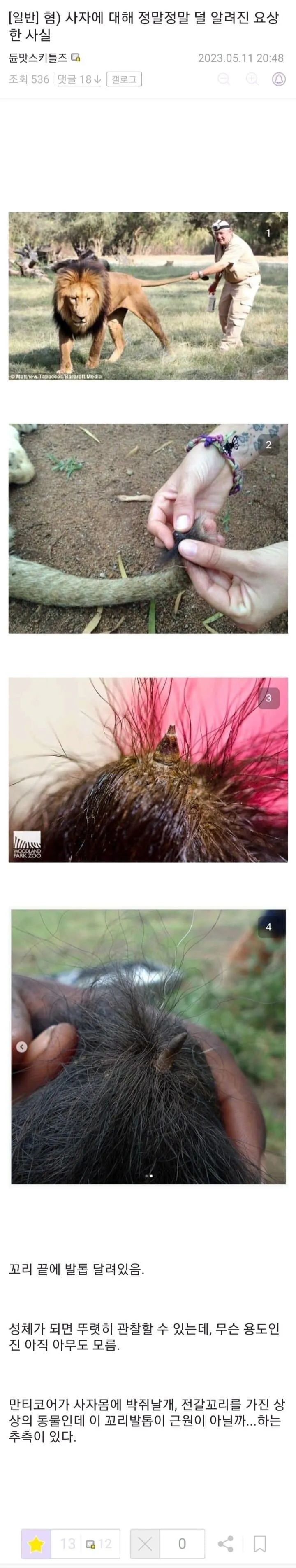Recommend the post with the star button
Screen dimensions: 296x1568
(37, 1544)
